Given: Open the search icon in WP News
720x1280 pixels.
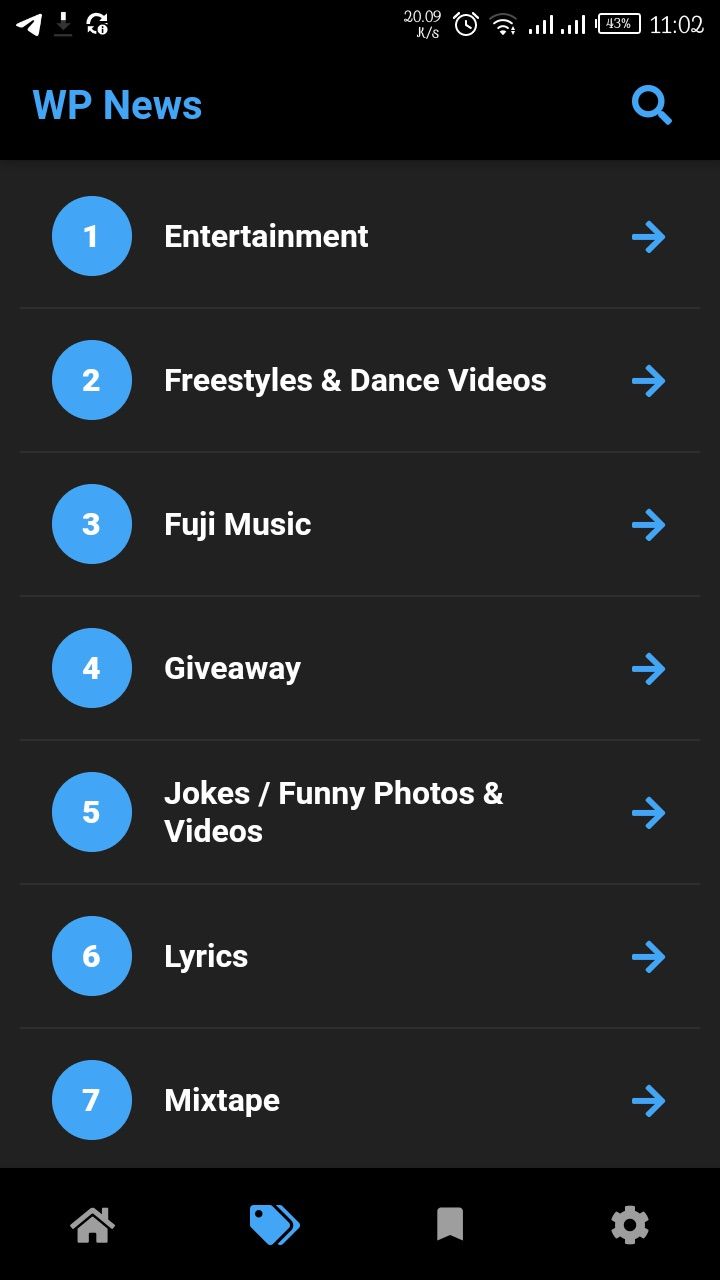Looking at the screenshot, I should tap(651, 105).
